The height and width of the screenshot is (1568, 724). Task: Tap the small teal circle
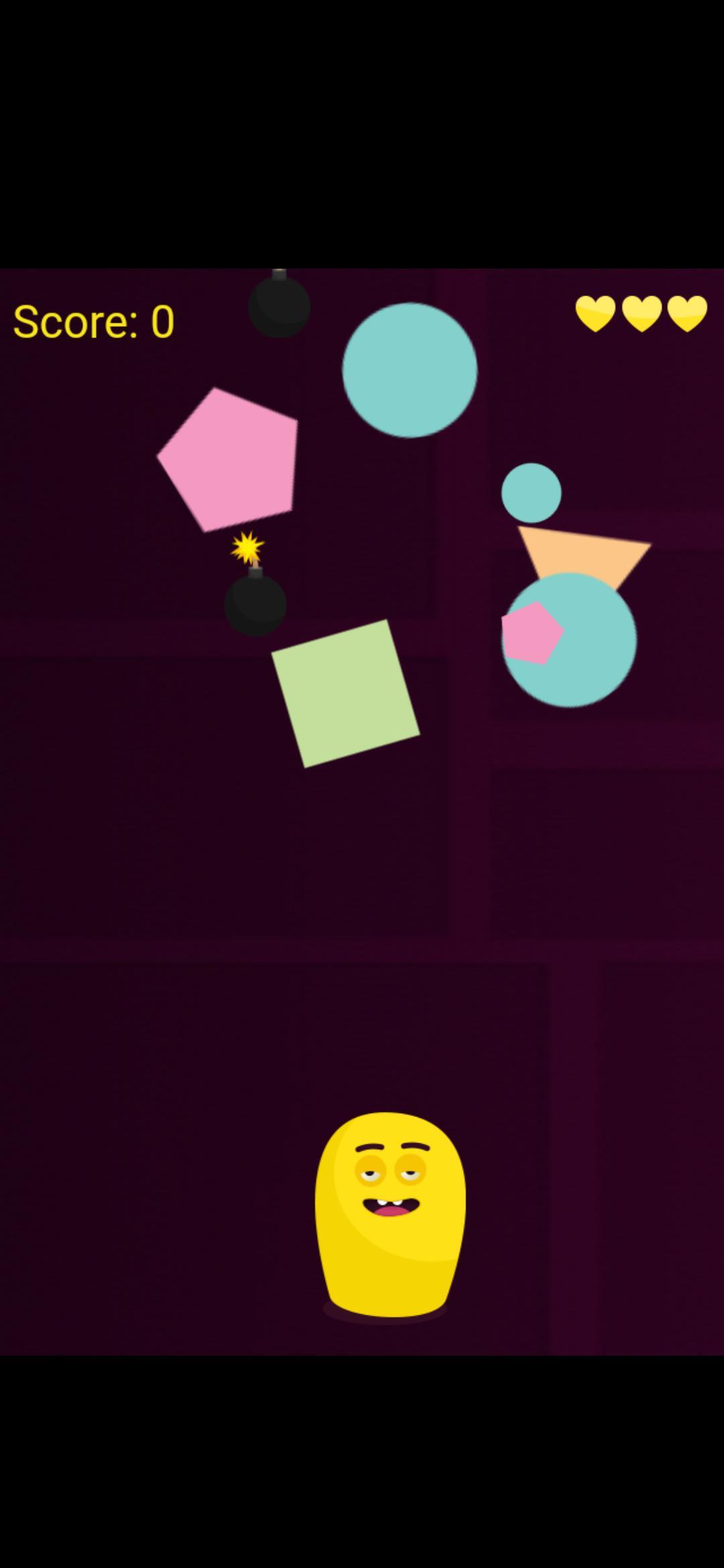(x=531, y=493)
